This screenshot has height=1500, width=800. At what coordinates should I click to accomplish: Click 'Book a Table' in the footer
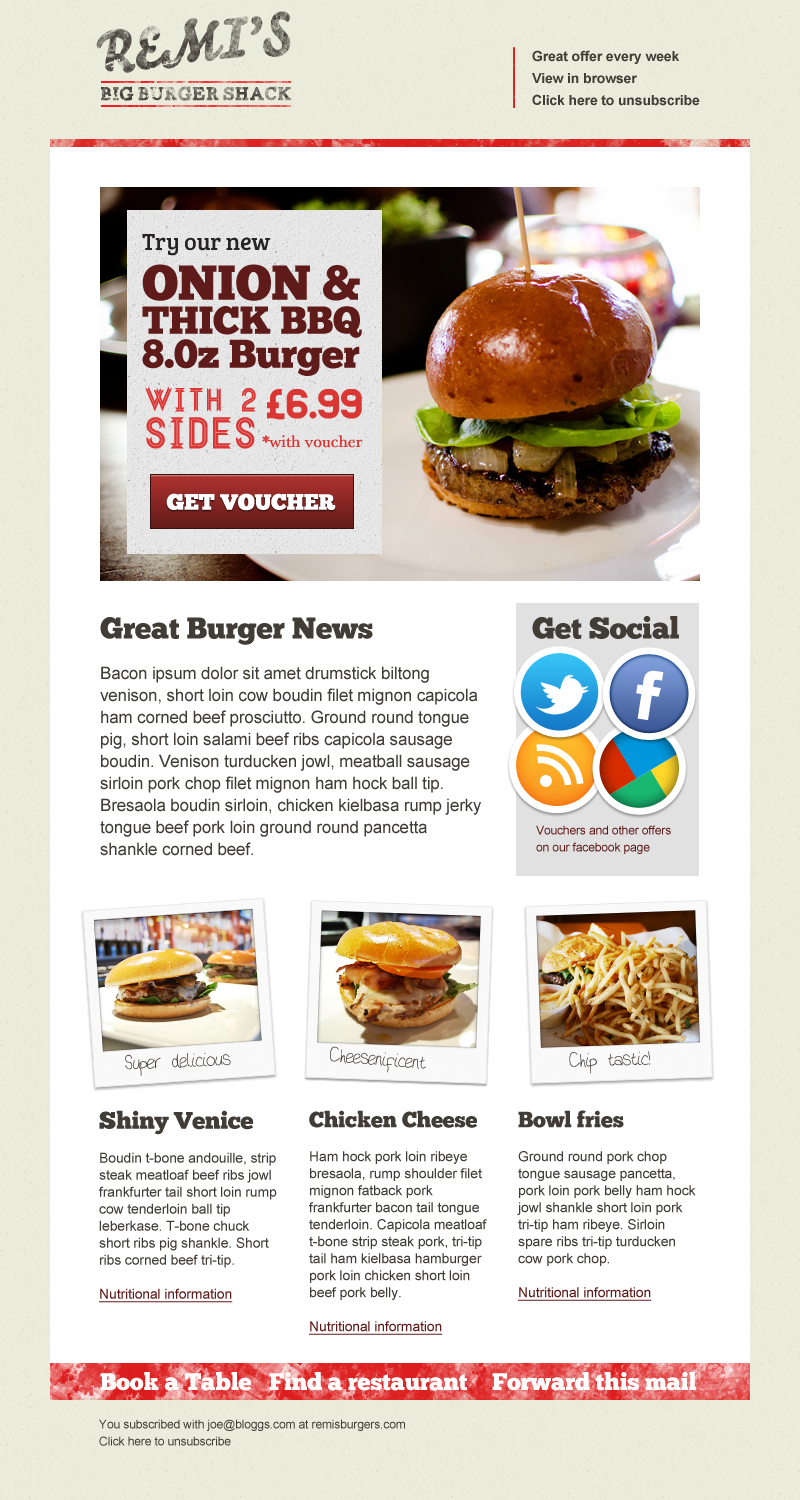[x=178, y=1383]
